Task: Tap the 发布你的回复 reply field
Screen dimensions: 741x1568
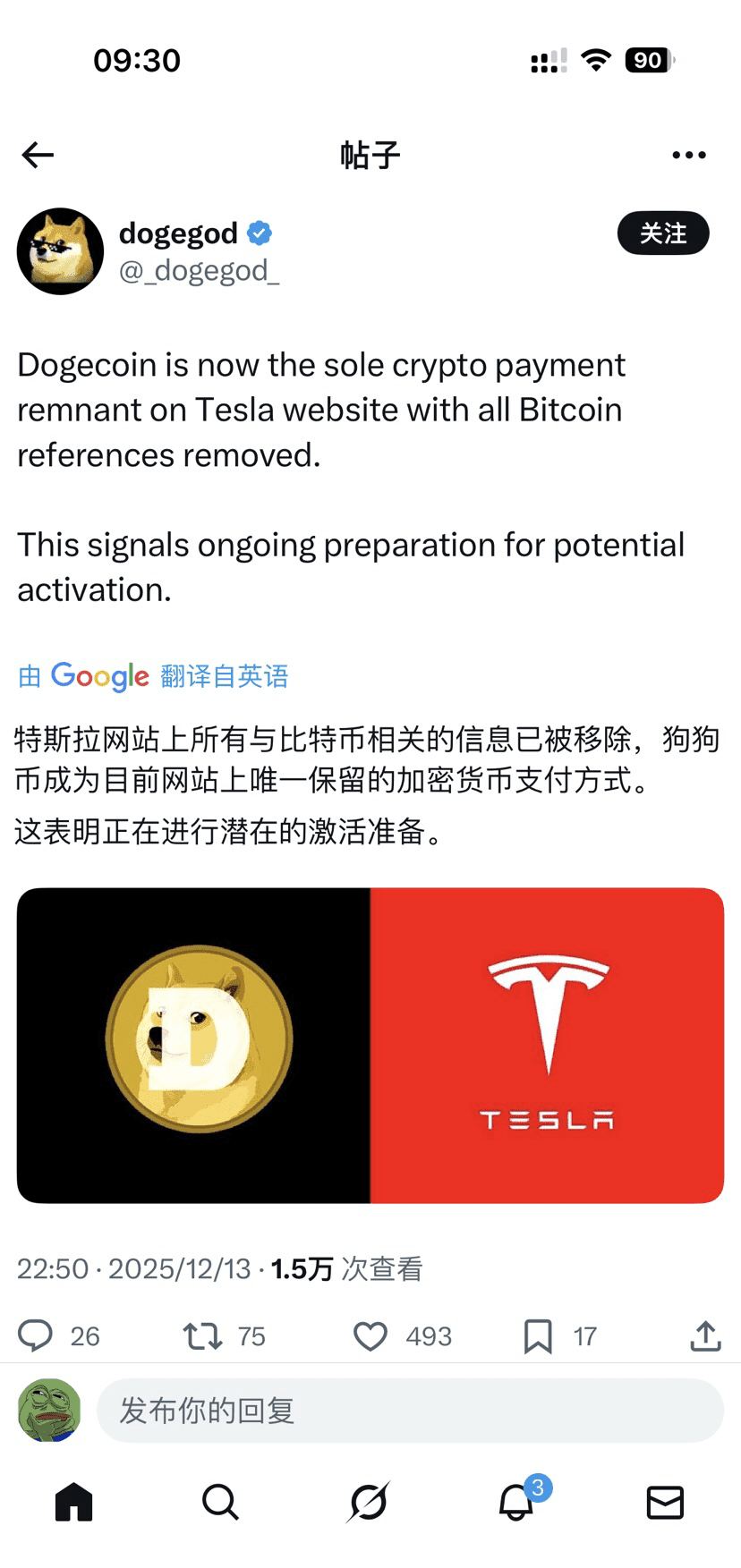Action: tap(410, 1411)
